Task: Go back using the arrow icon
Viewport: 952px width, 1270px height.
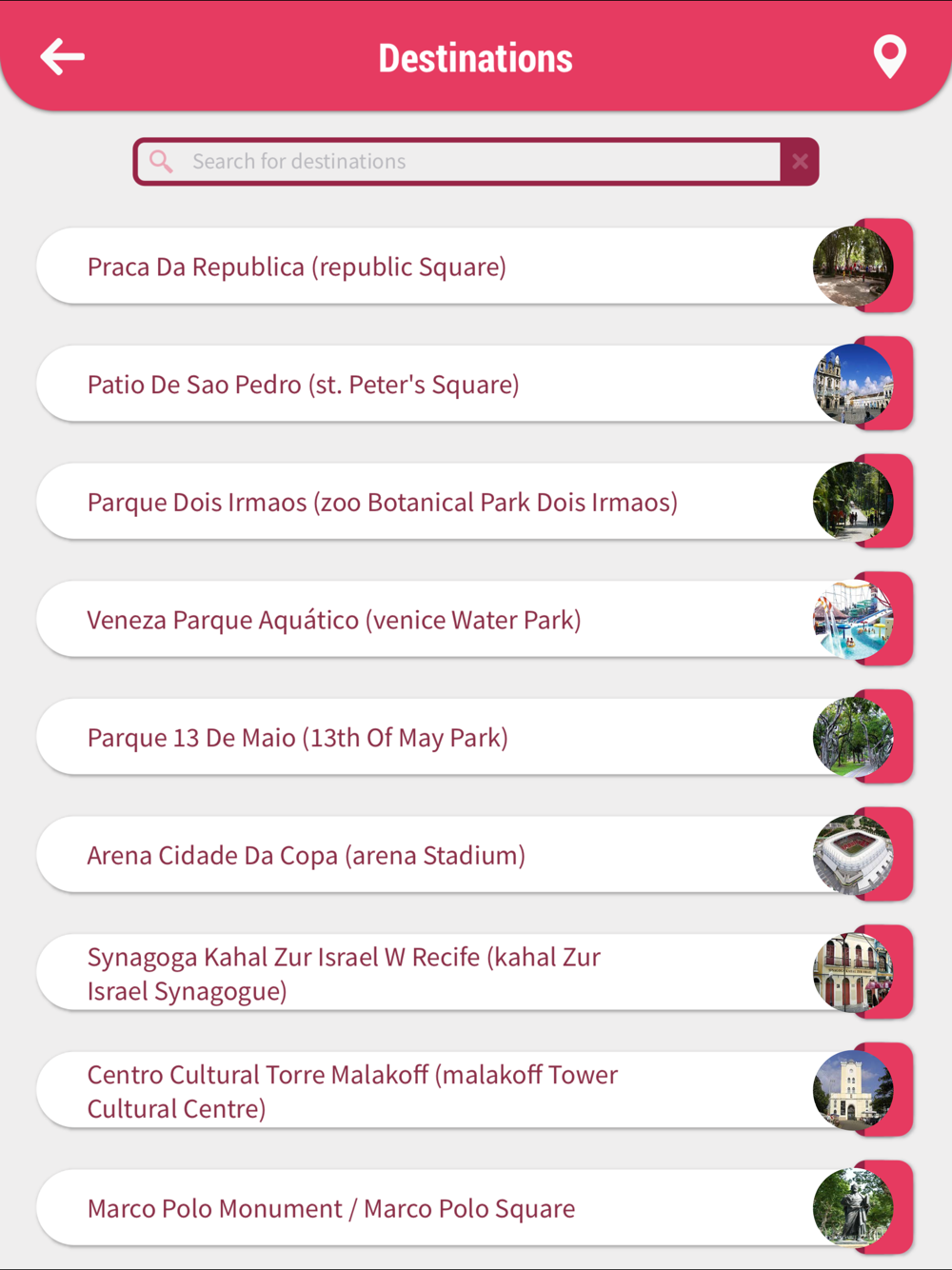Action: coord(63,57)
